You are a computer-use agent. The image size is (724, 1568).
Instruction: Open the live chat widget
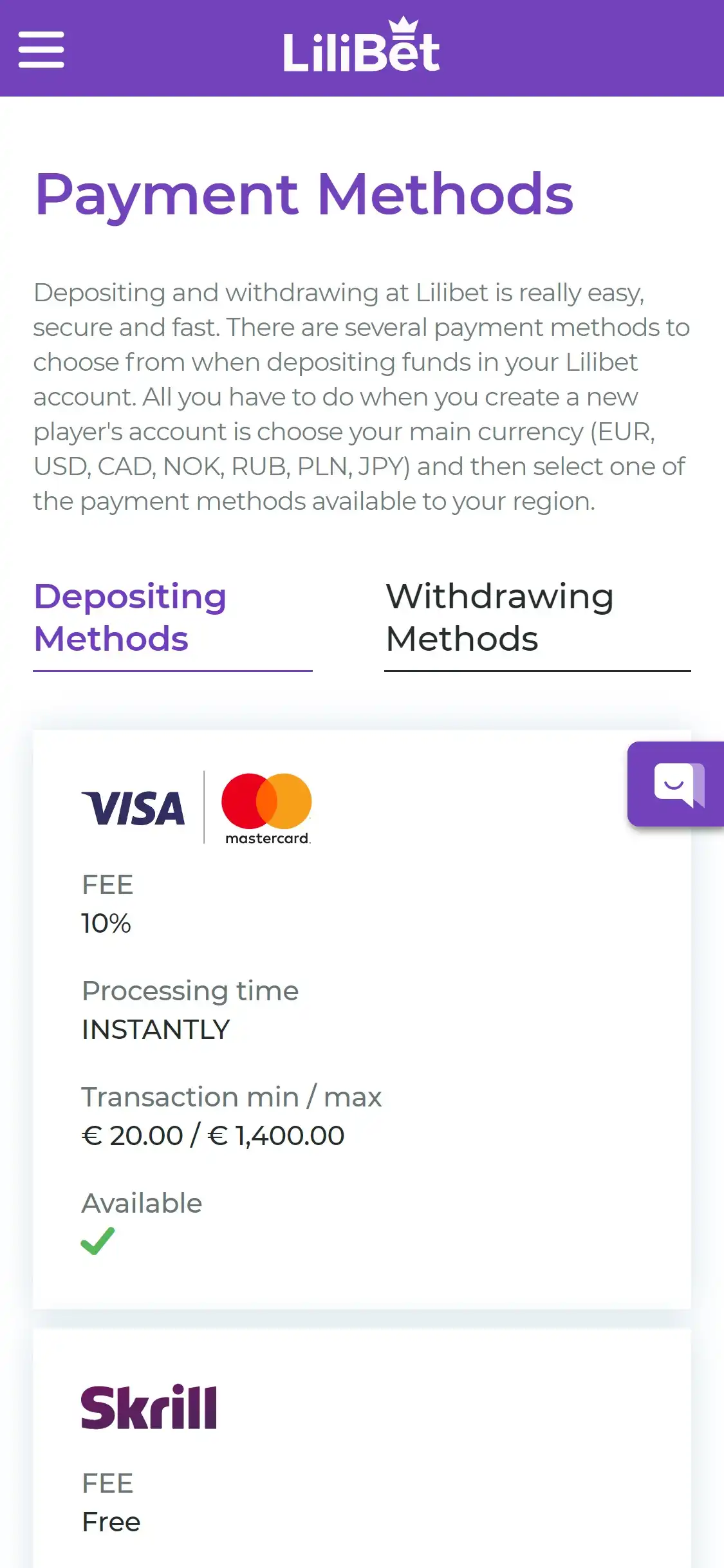pyautogui.click(x=678, y=784)
